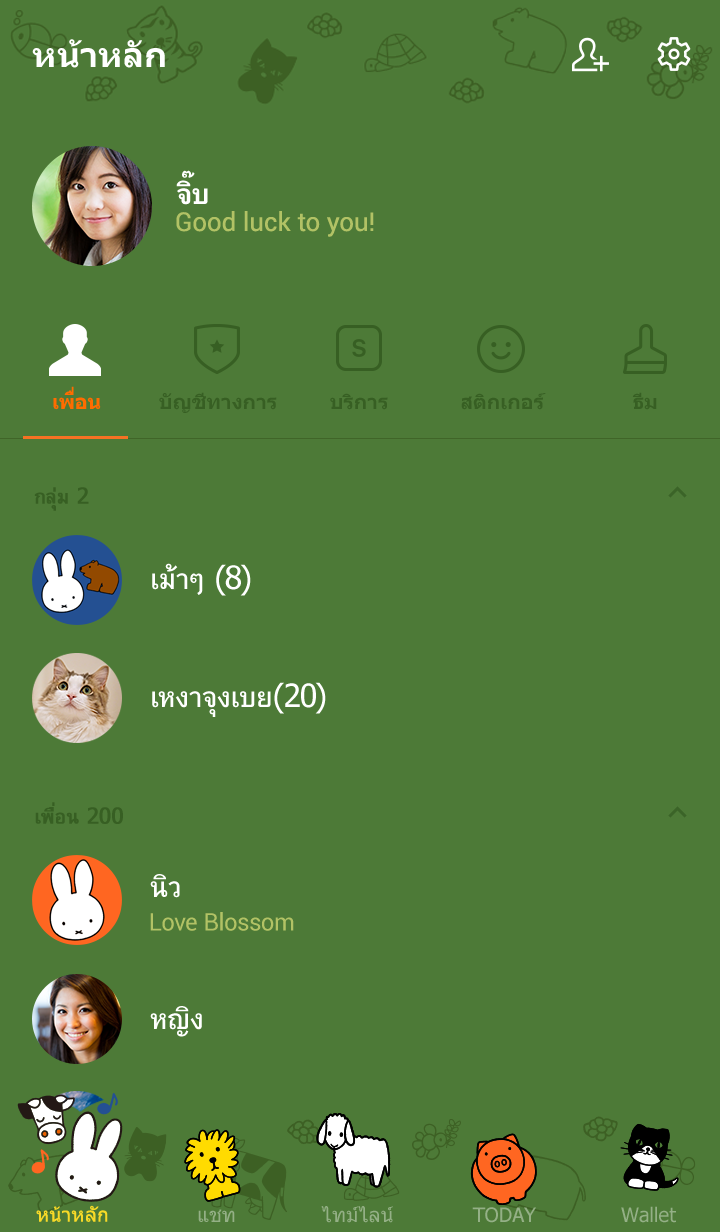Open friend หญิง's profile

[x=176, y=1019]
